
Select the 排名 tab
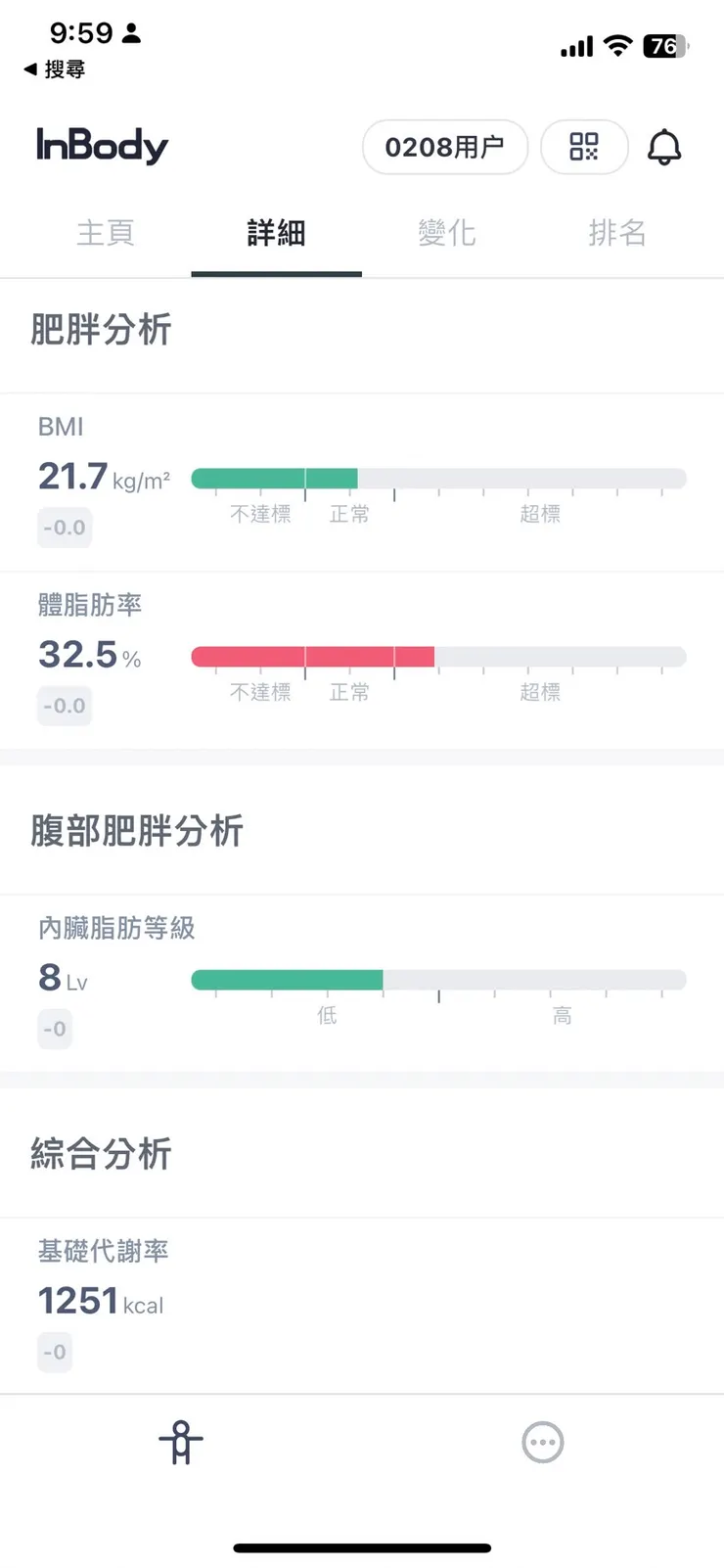point(617,233)
